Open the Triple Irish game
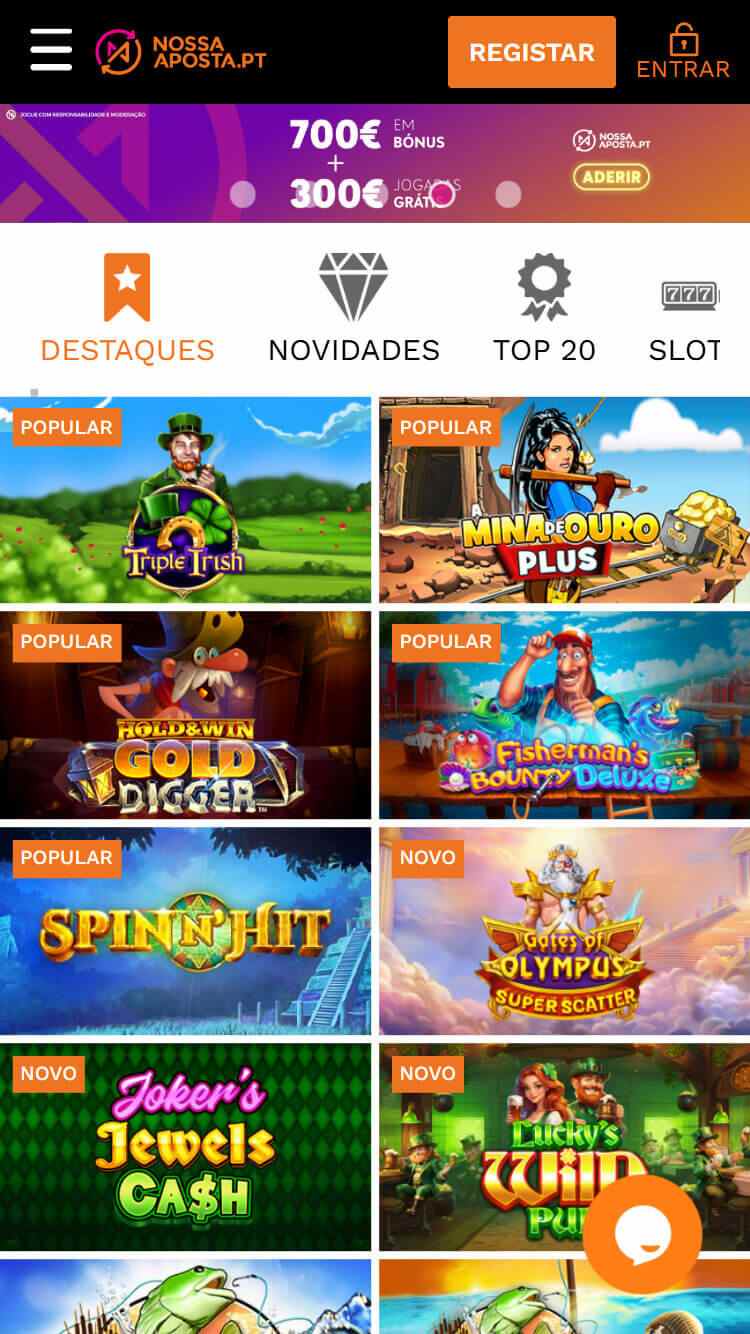 click(185, 500)
